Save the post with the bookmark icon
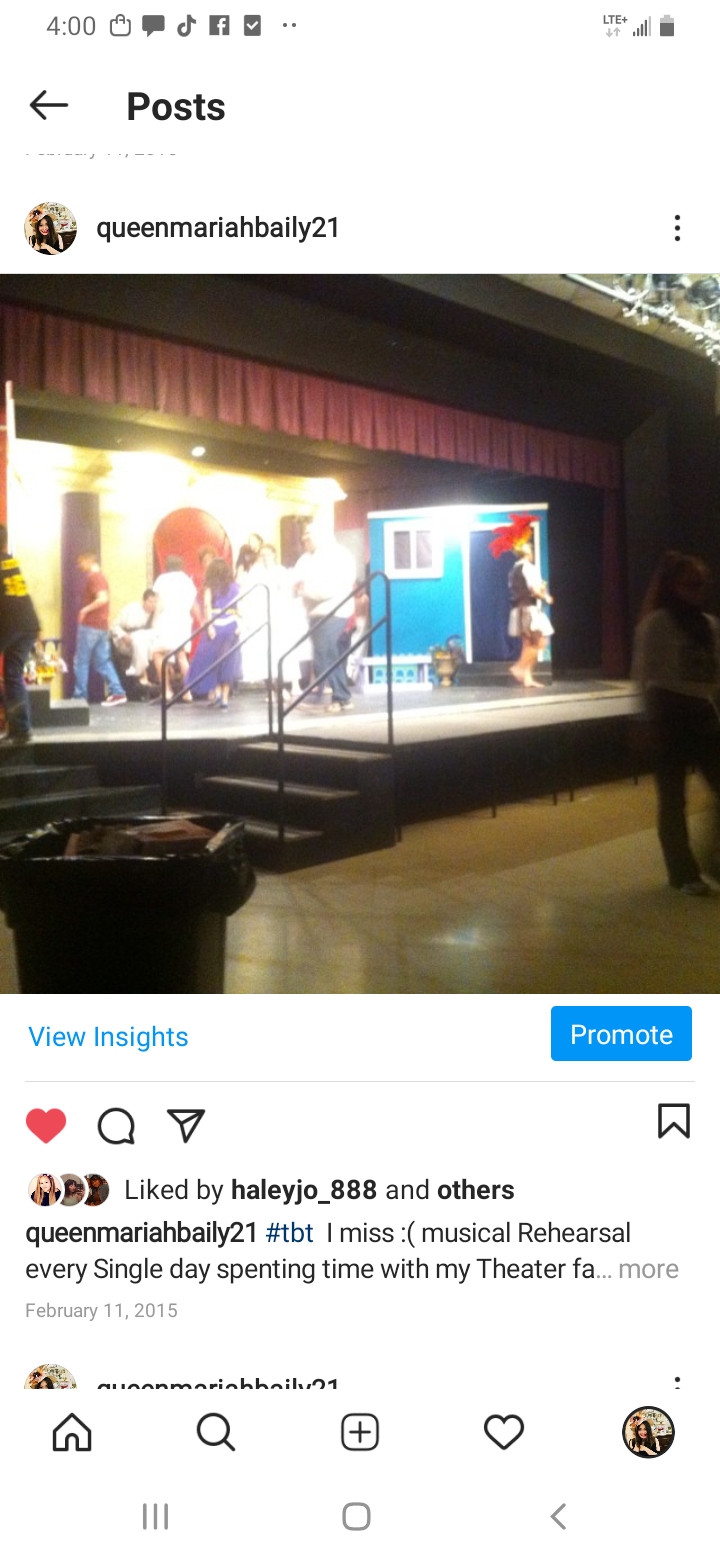This screenshot has width=720, height=1560. click(674, 1121)
